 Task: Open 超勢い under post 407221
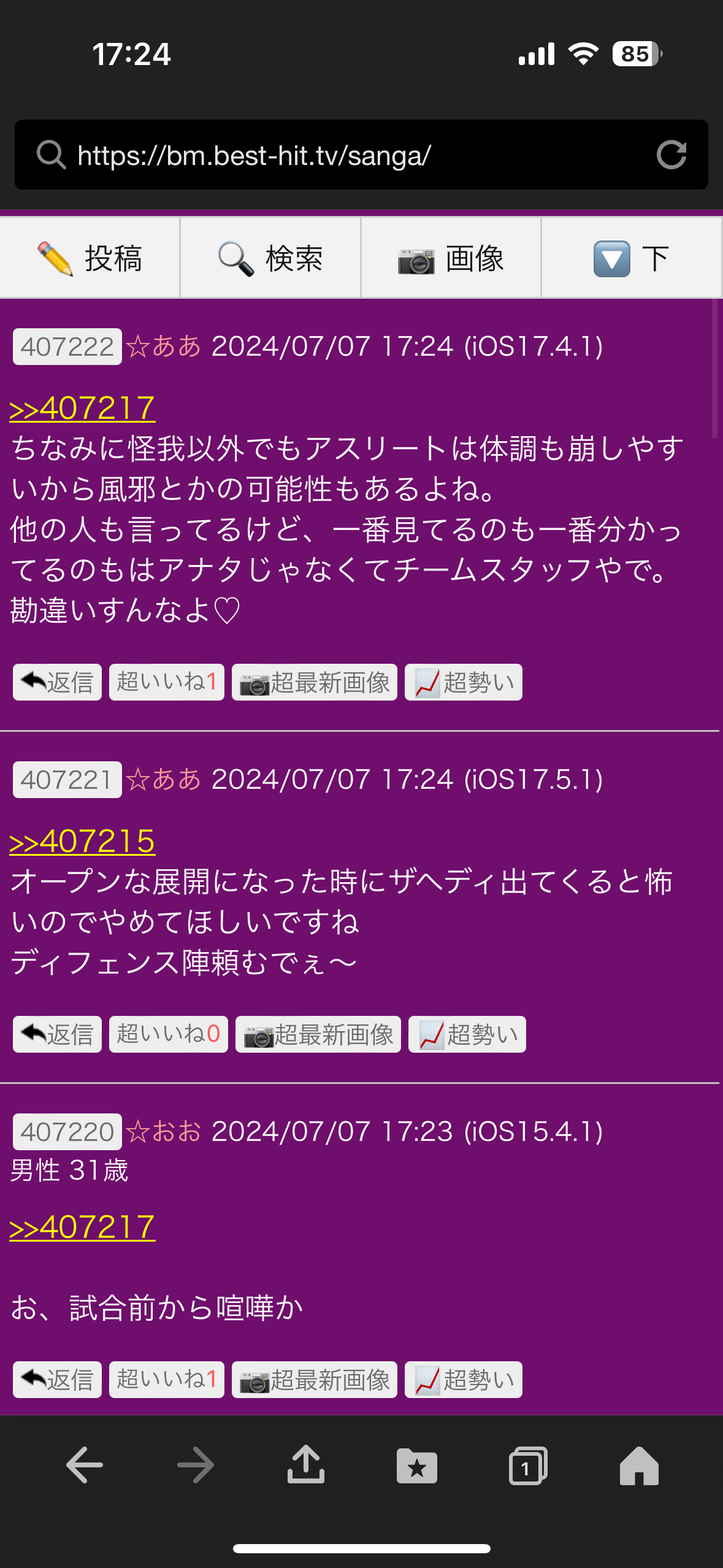click(x=467, y=1034)
